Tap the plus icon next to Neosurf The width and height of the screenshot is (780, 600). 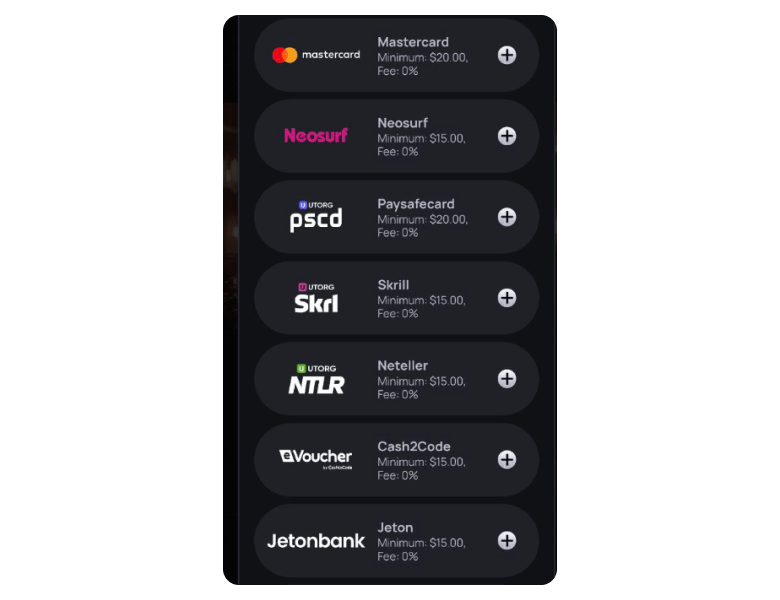(507, 136)
